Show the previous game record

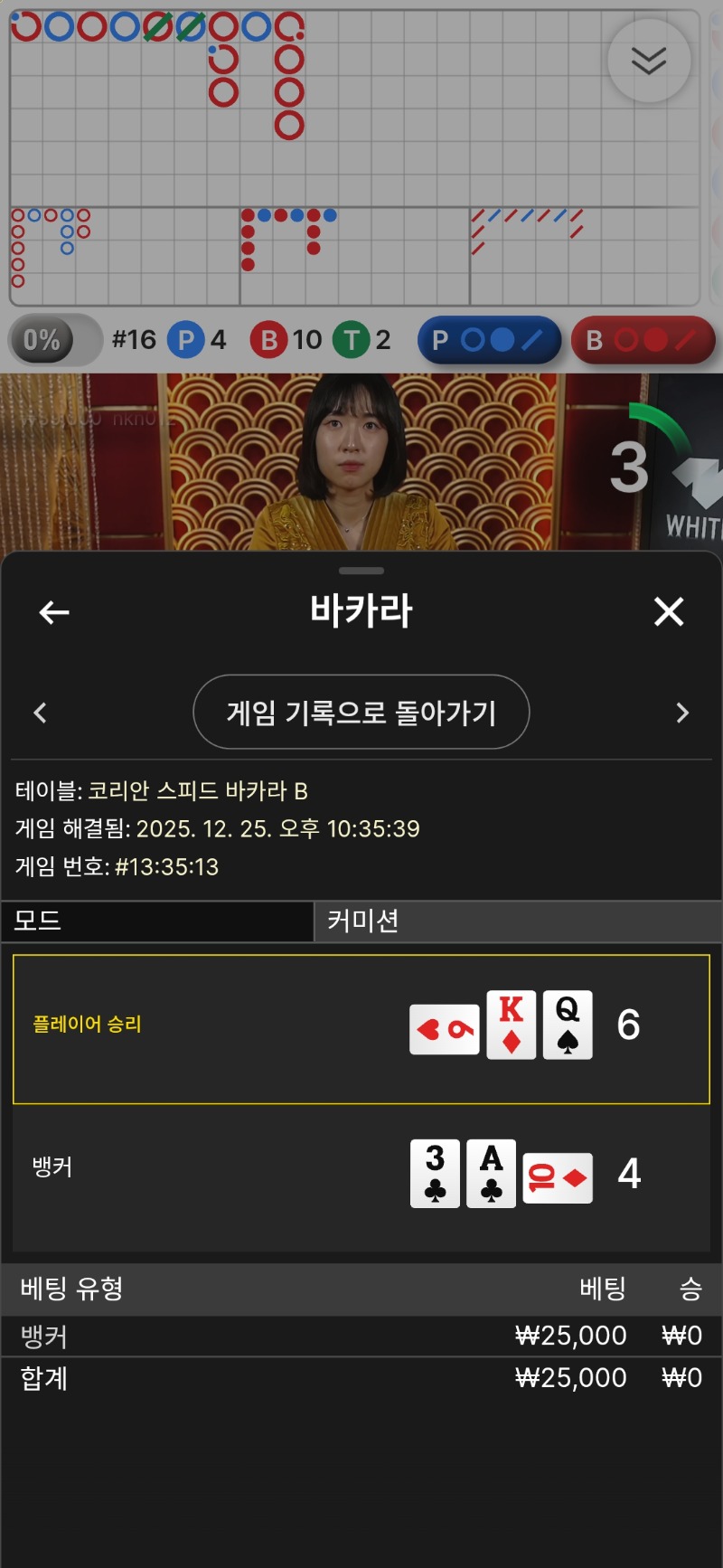[x=40, y=713]
